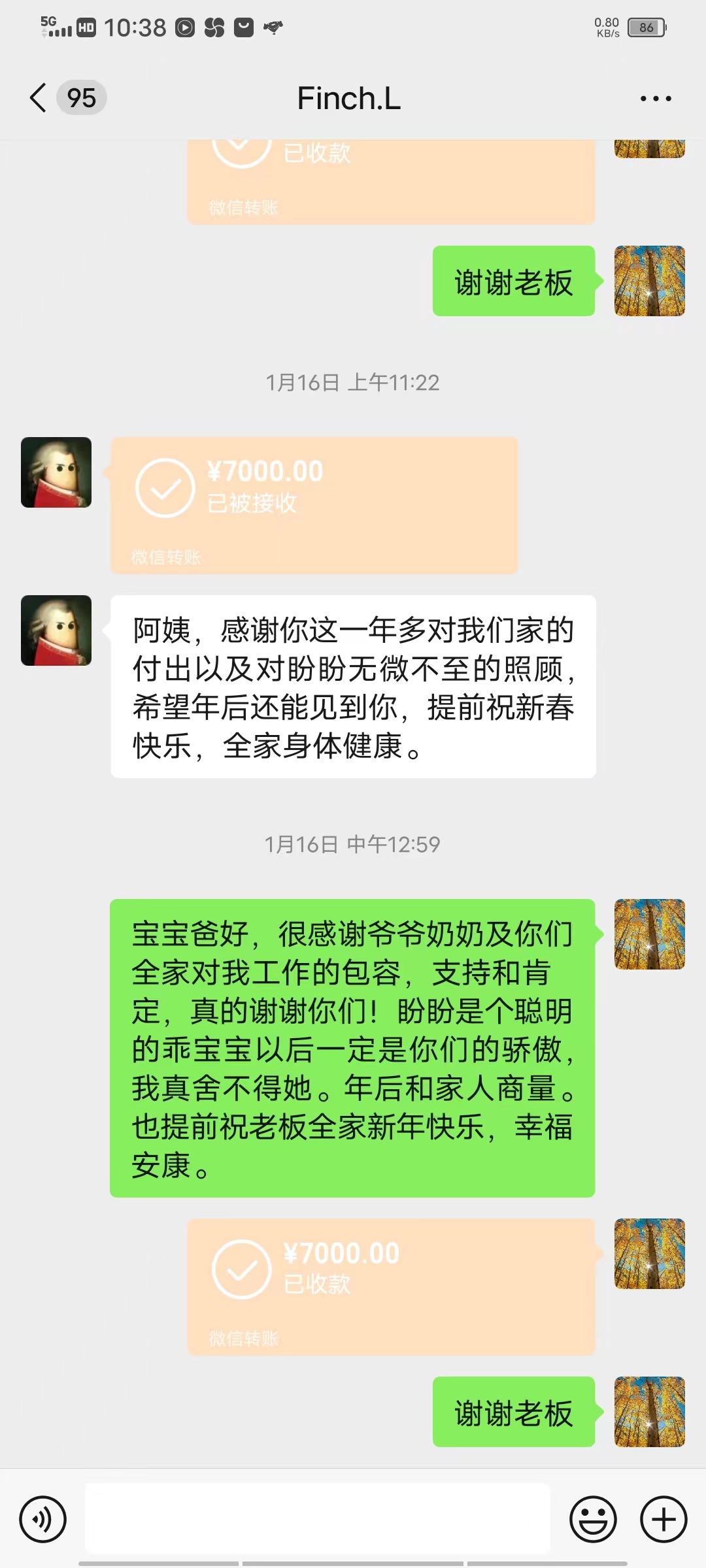Focus the message text field

pos(317,1518)
